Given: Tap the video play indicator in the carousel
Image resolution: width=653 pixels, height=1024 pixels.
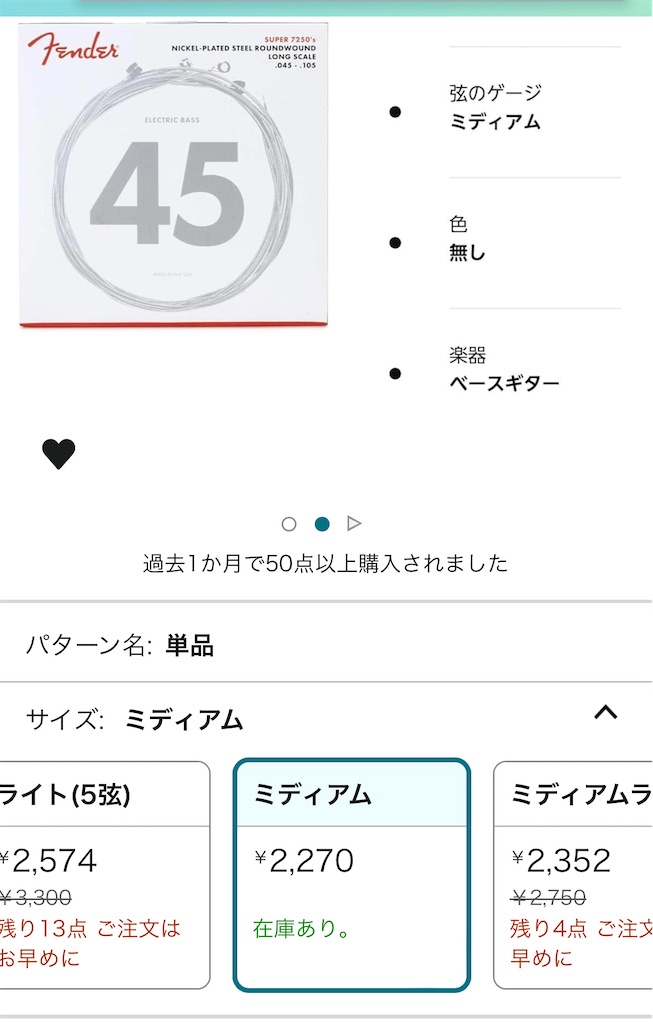Looking at the screenshot, I should point(353,523).
